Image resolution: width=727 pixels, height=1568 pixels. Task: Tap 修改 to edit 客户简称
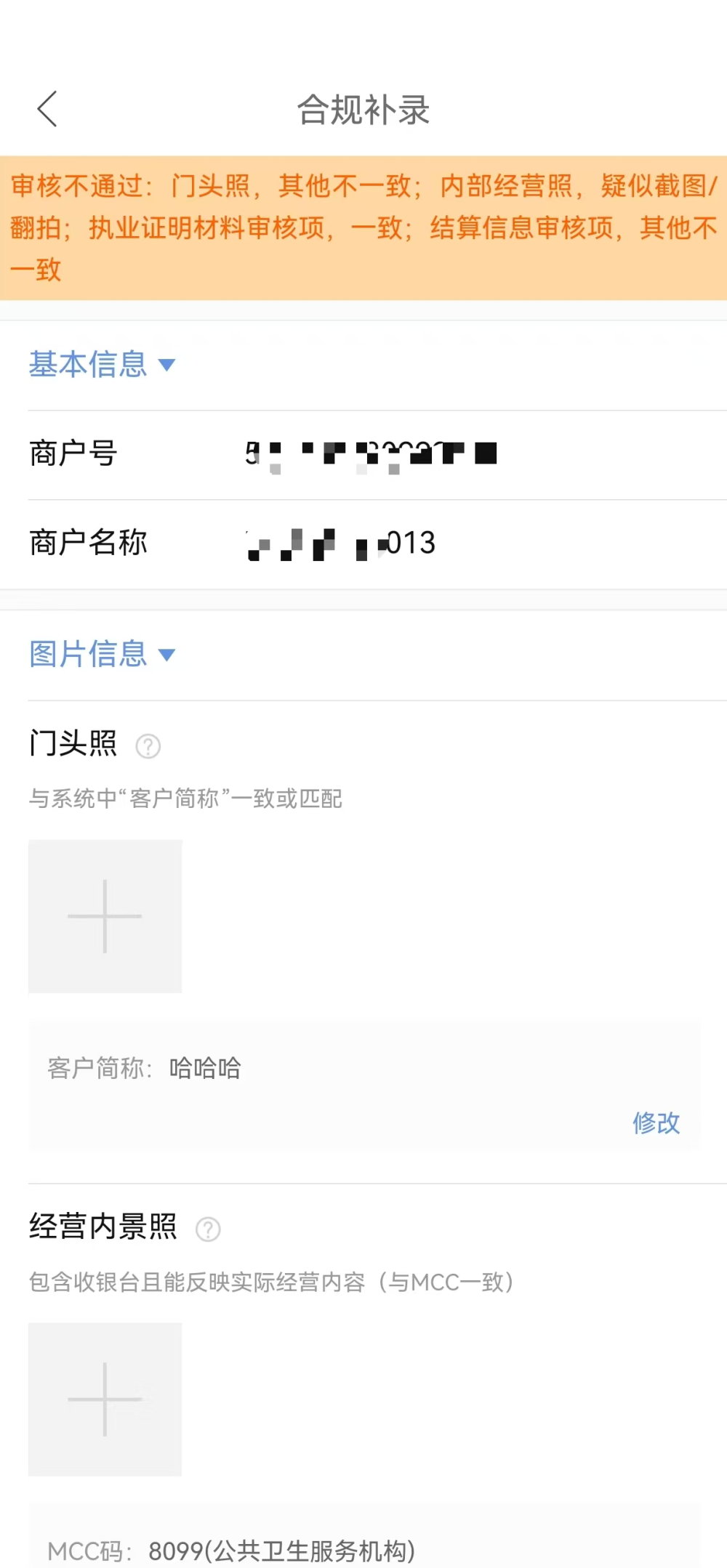tap(656, 1123)
